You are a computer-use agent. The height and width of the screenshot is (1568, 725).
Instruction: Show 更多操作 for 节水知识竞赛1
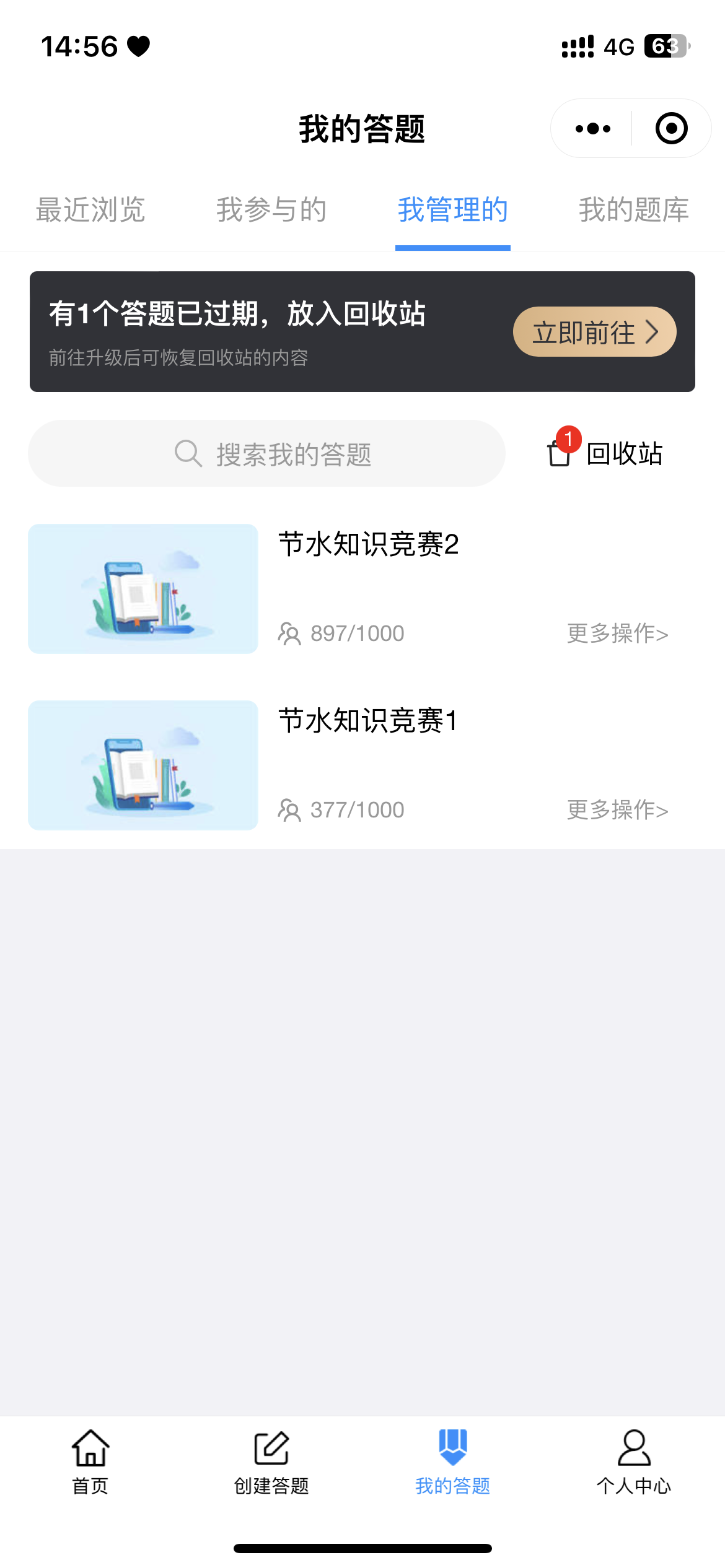point(617,810)
